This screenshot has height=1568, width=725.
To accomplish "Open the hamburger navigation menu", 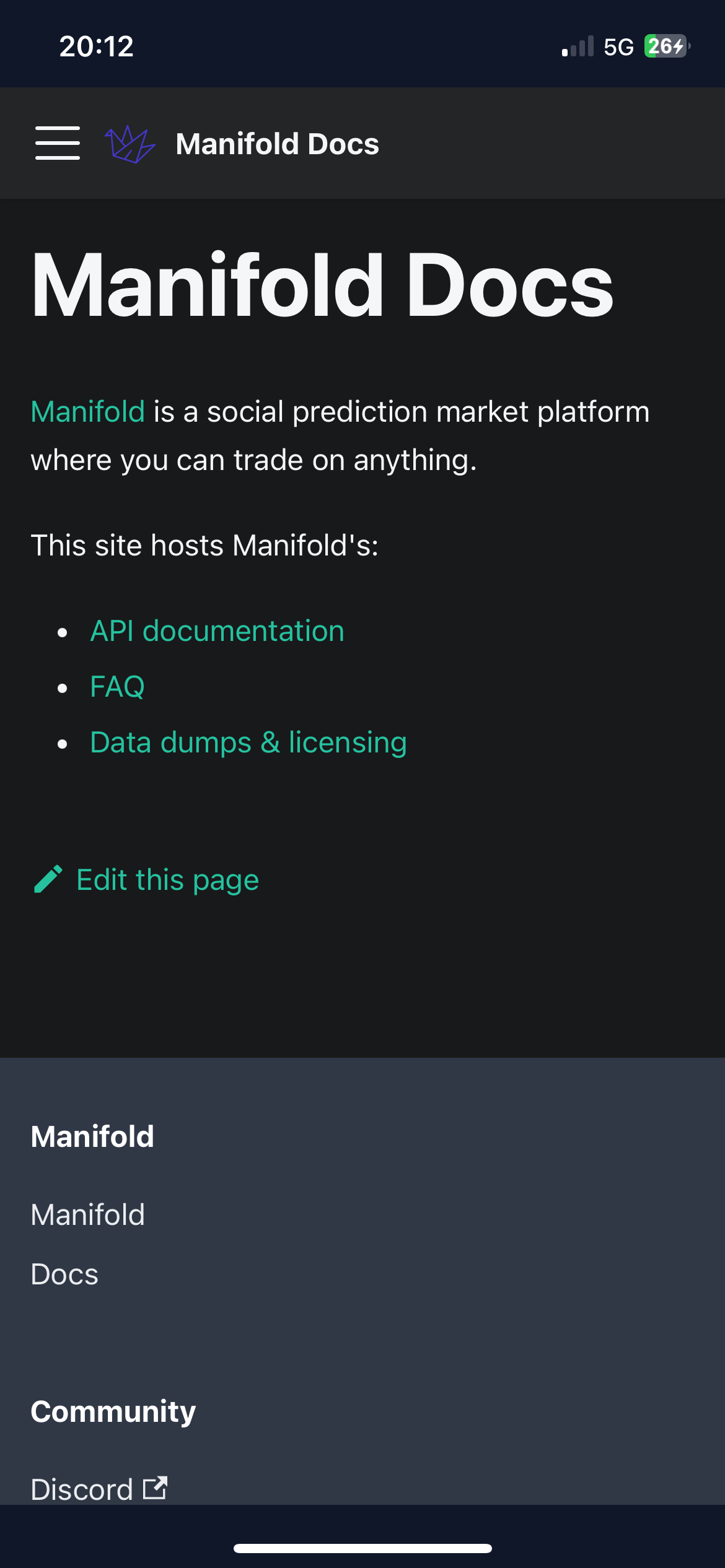I will click(58, 143).
